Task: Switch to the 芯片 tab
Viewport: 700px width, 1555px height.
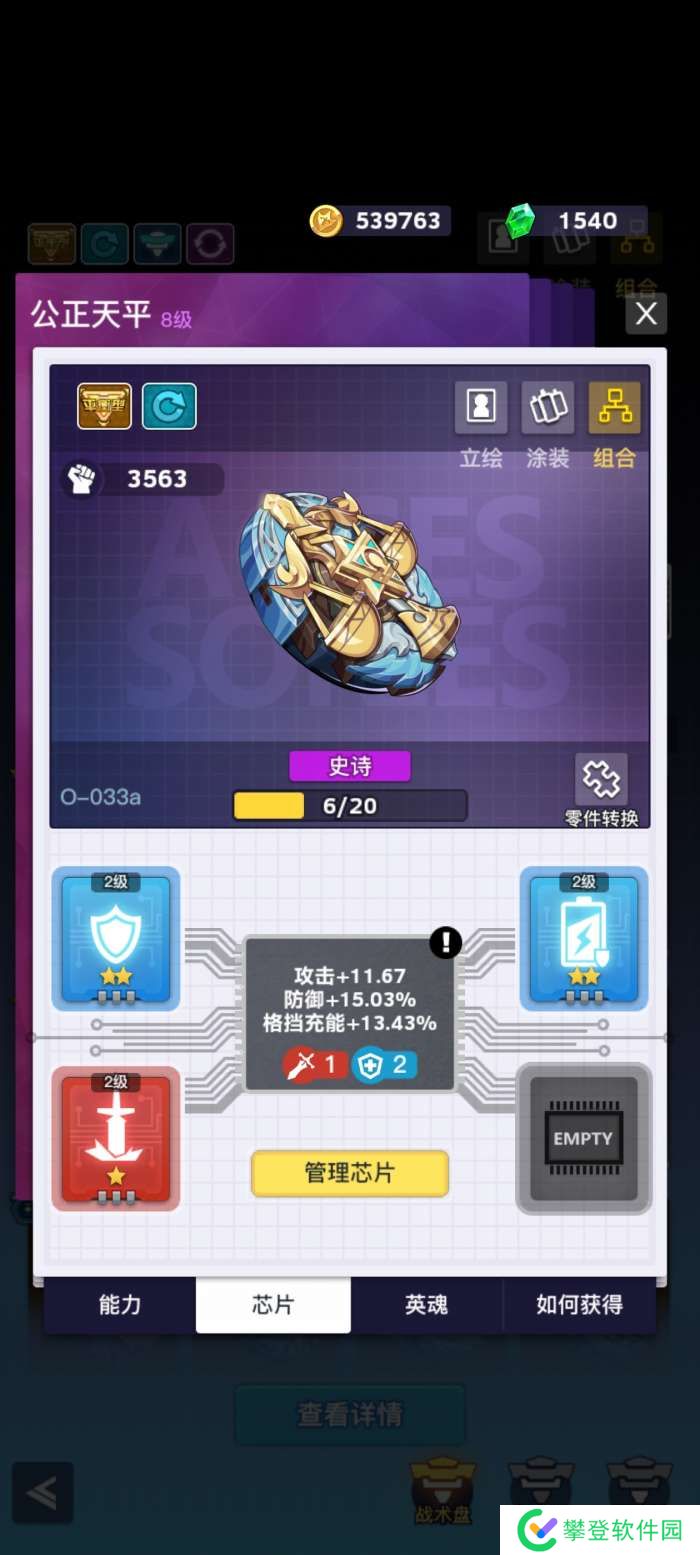Action: tap(273, 1304)
